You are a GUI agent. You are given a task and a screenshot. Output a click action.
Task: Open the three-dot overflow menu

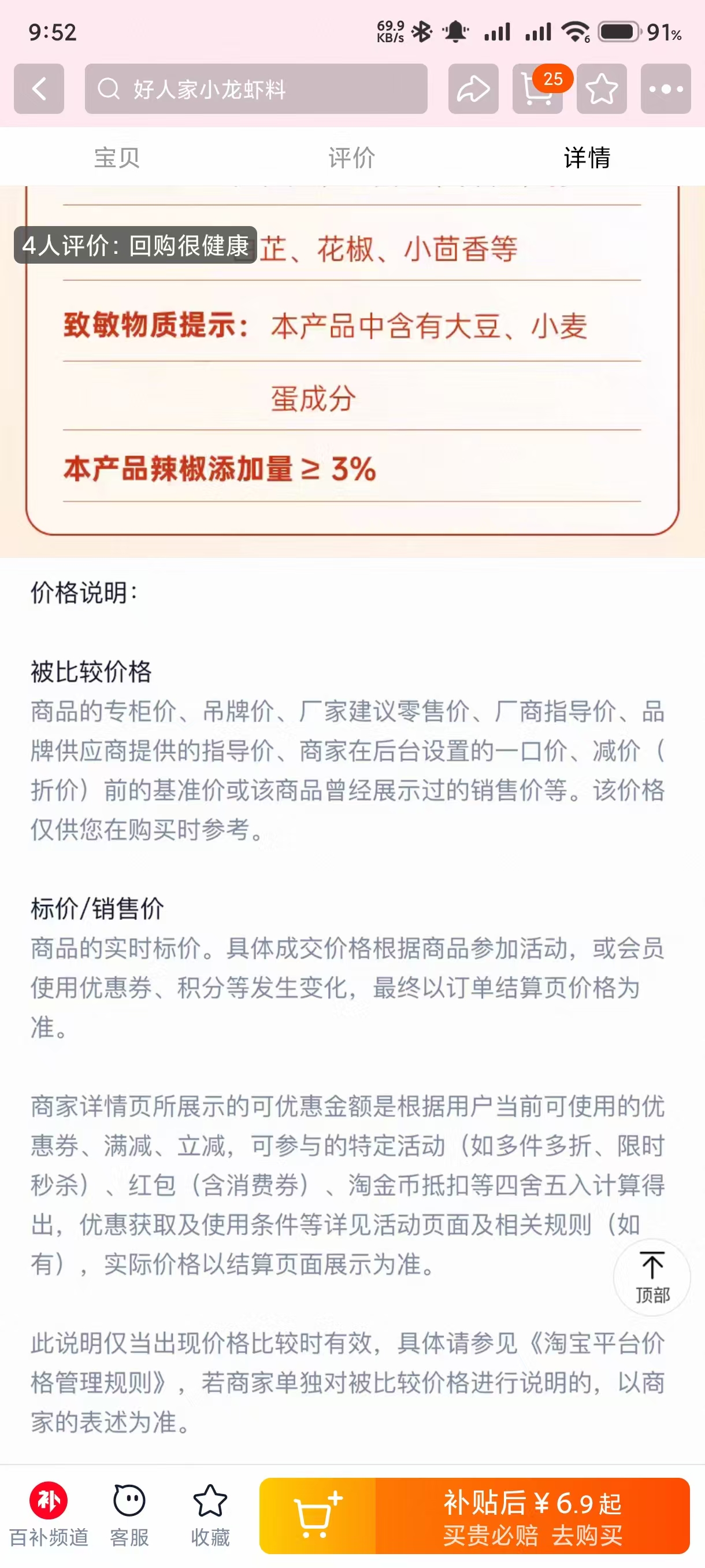click(666, 89)
